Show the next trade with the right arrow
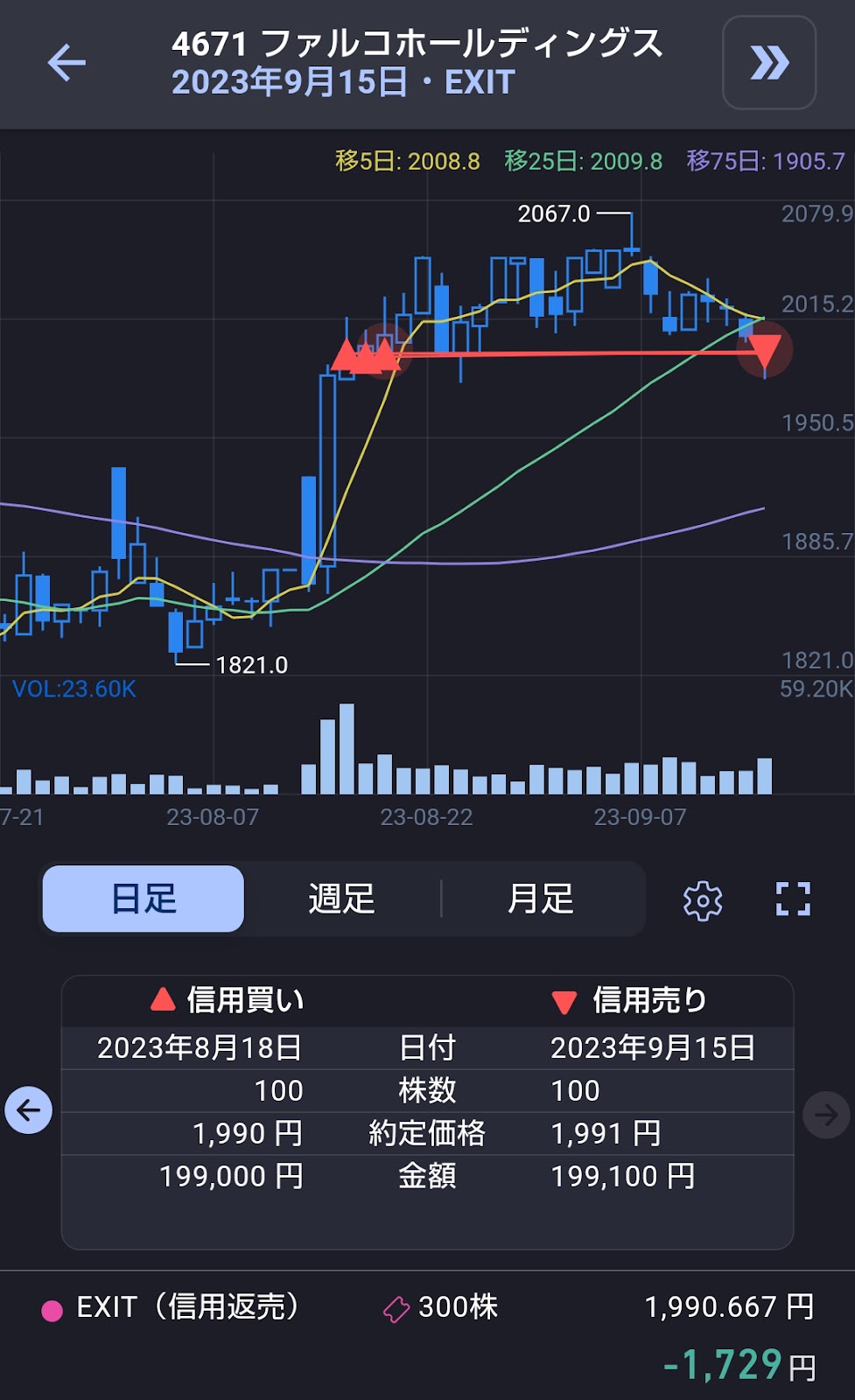Viewport: 855px width, 1400px height. coord(825,1114)
